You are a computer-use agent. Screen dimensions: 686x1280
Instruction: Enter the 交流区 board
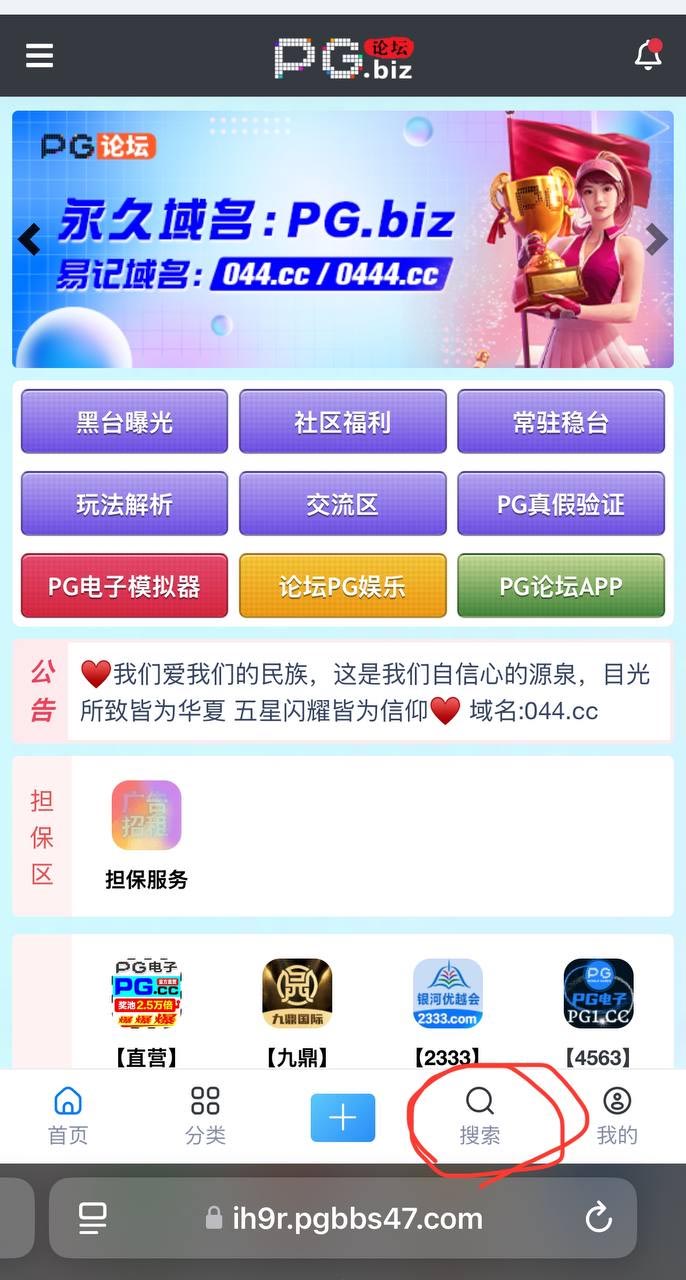click(342, 504)
